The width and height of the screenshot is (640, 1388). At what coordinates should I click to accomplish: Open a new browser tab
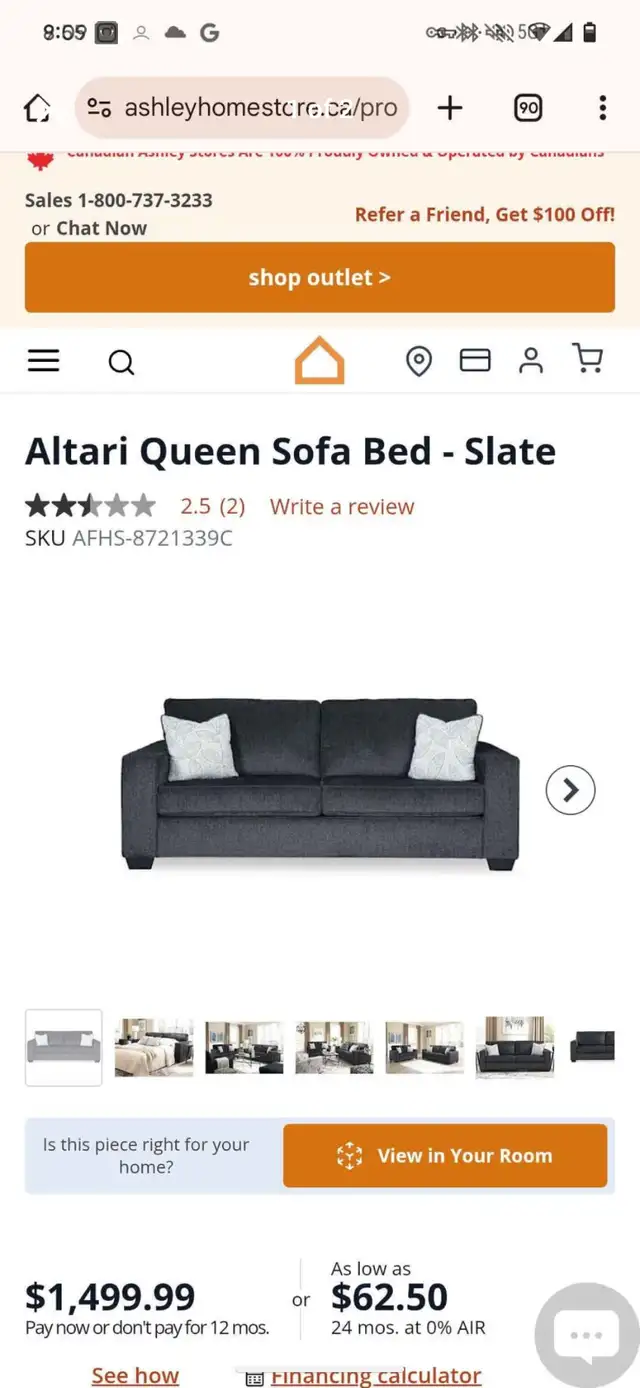pyautogui.click(x=450, y=108)
